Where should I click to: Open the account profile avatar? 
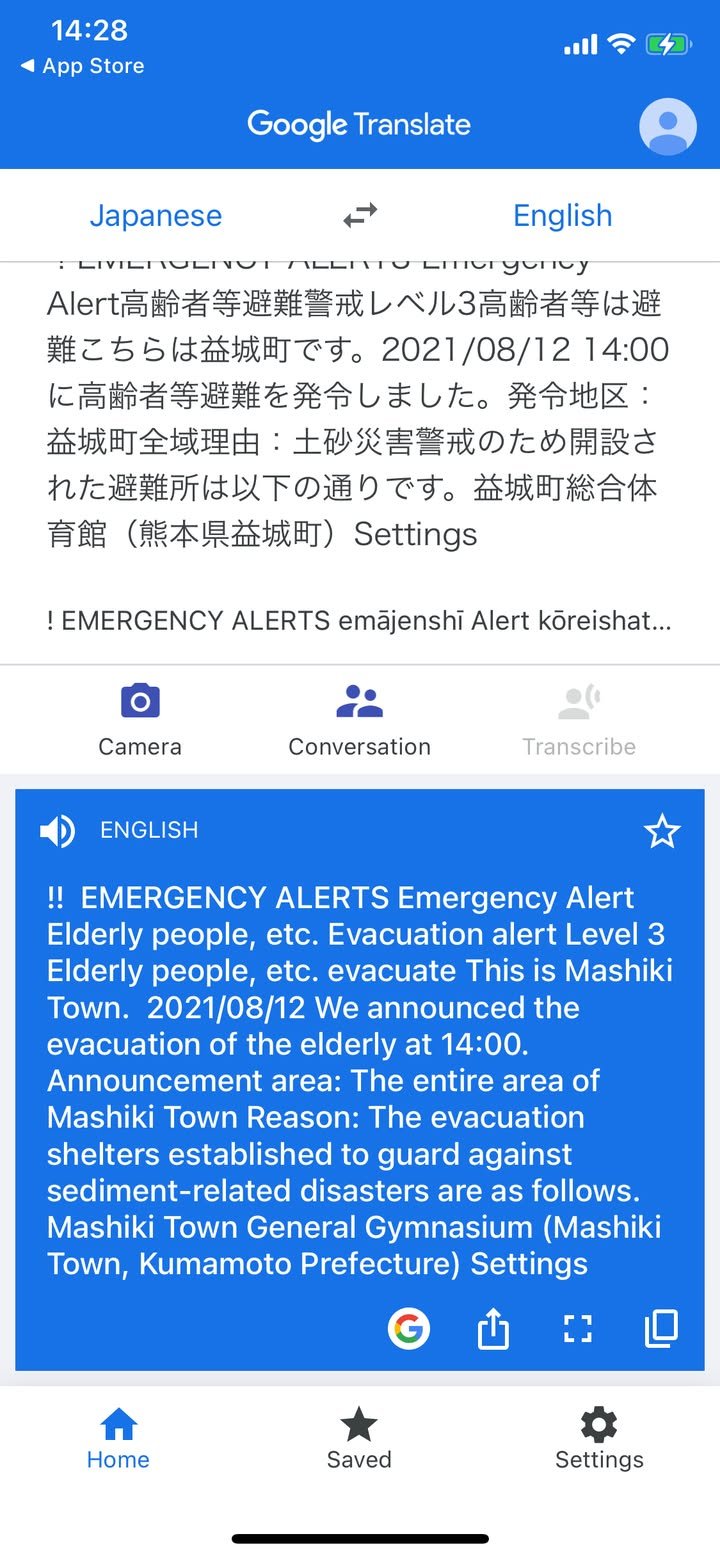667,127
